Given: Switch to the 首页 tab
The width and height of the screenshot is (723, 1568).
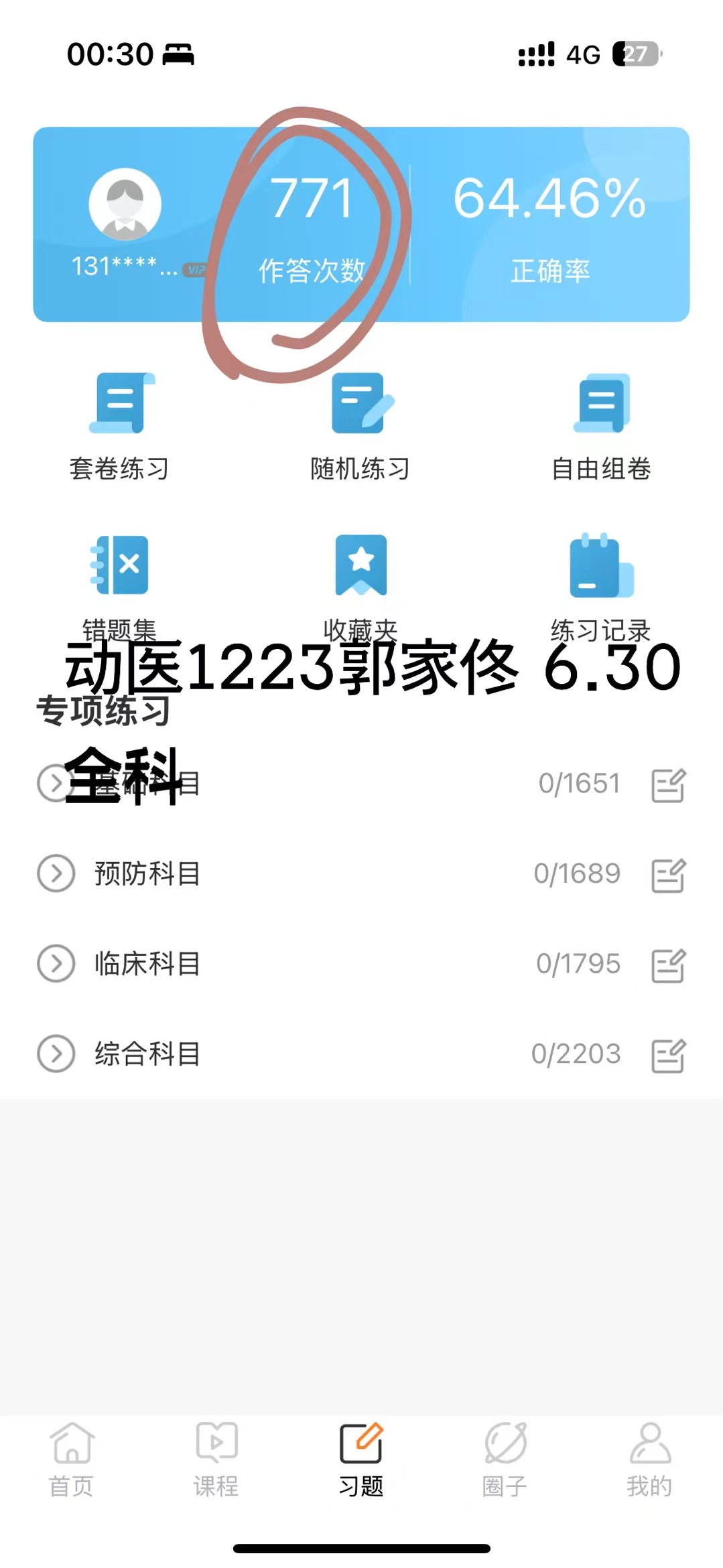Looking at the screenshot, I should click(x=72, y=1459).
